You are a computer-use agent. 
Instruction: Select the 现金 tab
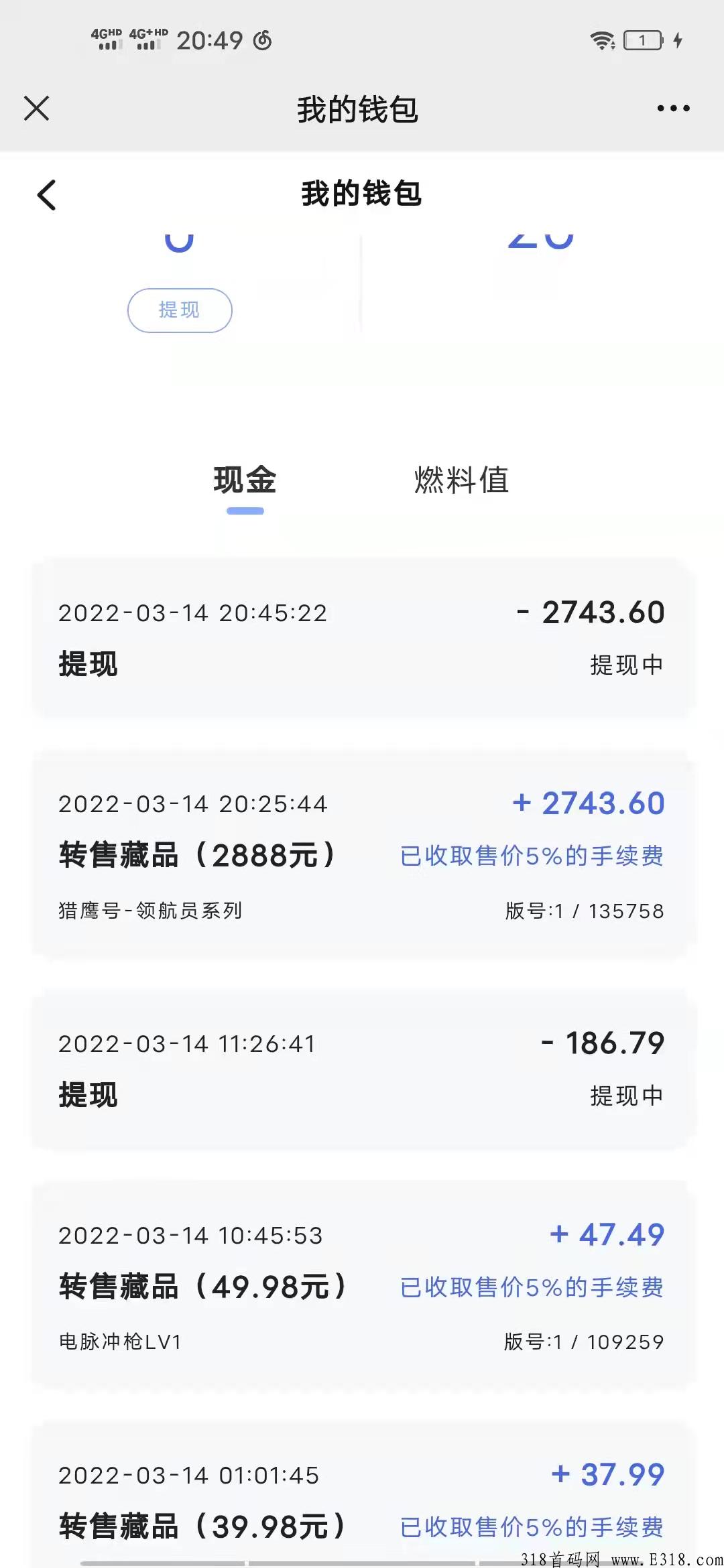(245, 480)
